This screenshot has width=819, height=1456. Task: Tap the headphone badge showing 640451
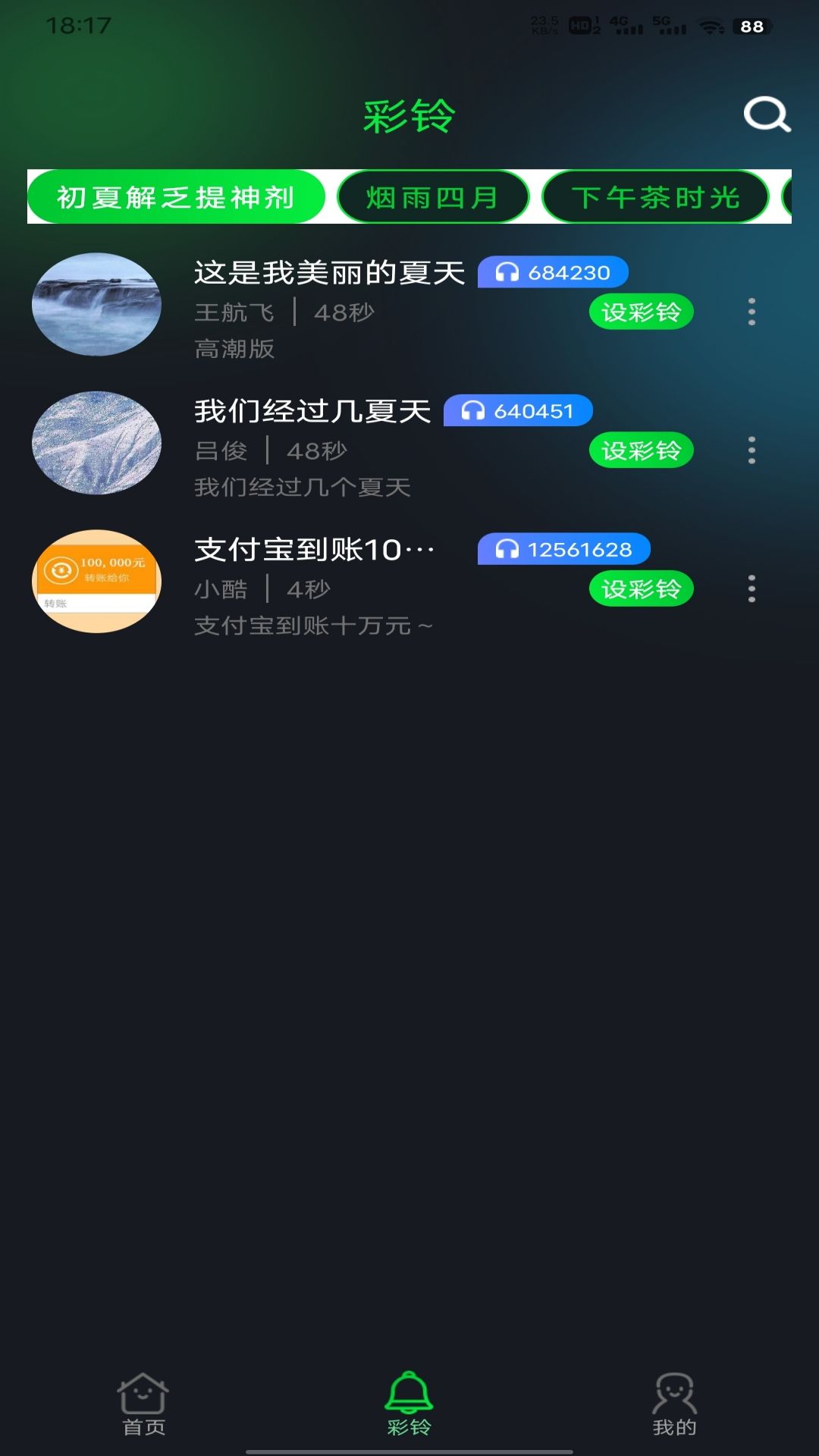pyautogui.click(x=519, y=412)
